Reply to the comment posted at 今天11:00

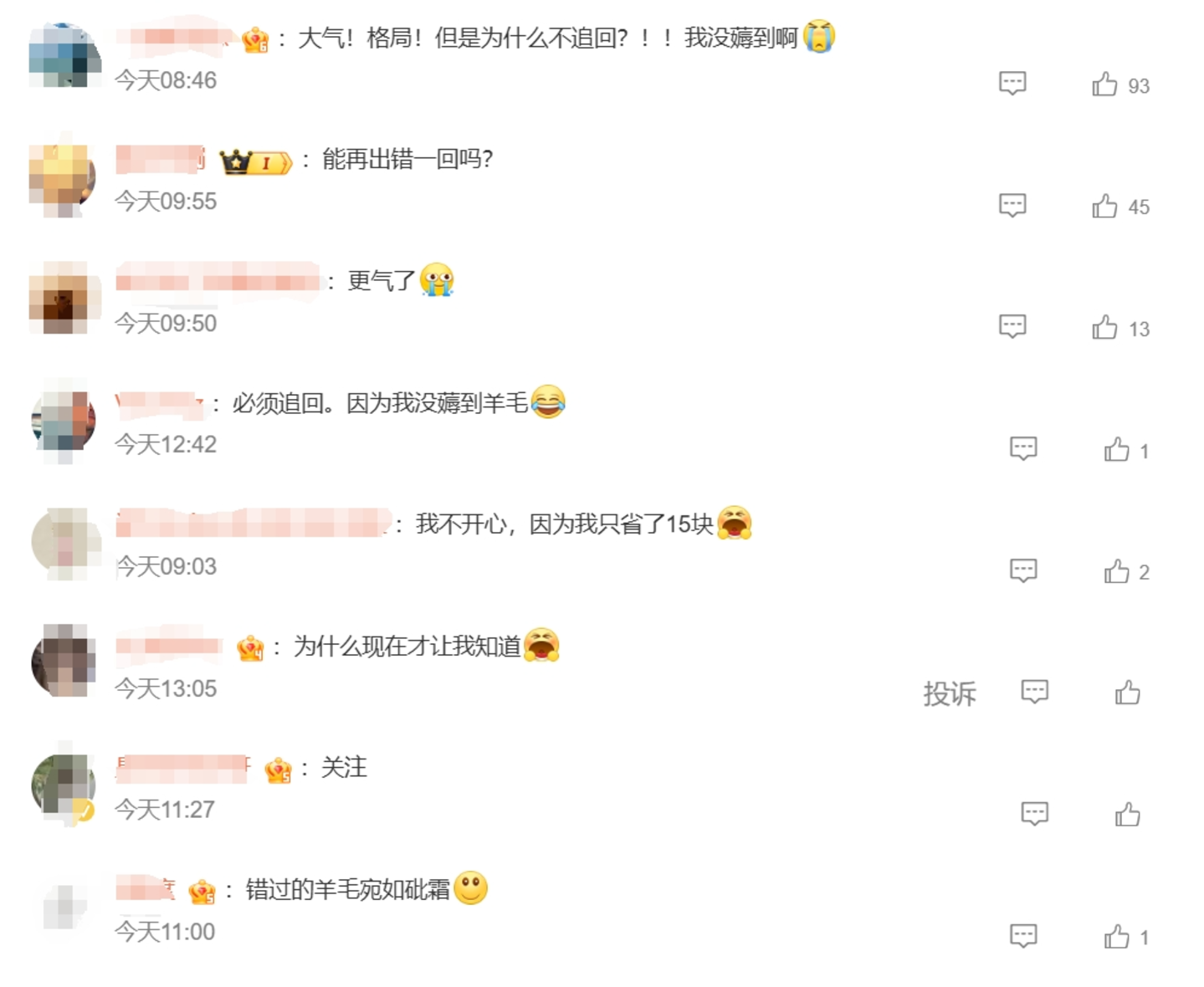tap(1023, 935)
